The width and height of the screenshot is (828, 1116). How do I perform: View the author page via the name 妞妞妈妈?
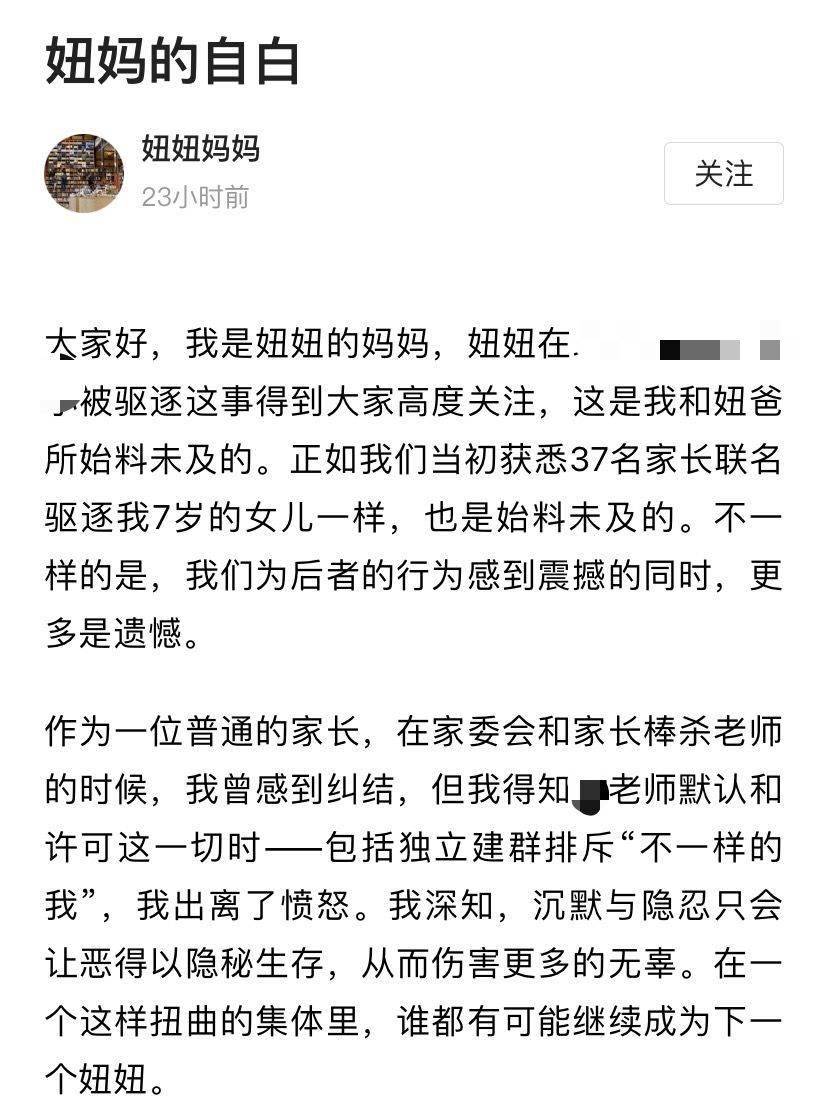pos(200,149)
